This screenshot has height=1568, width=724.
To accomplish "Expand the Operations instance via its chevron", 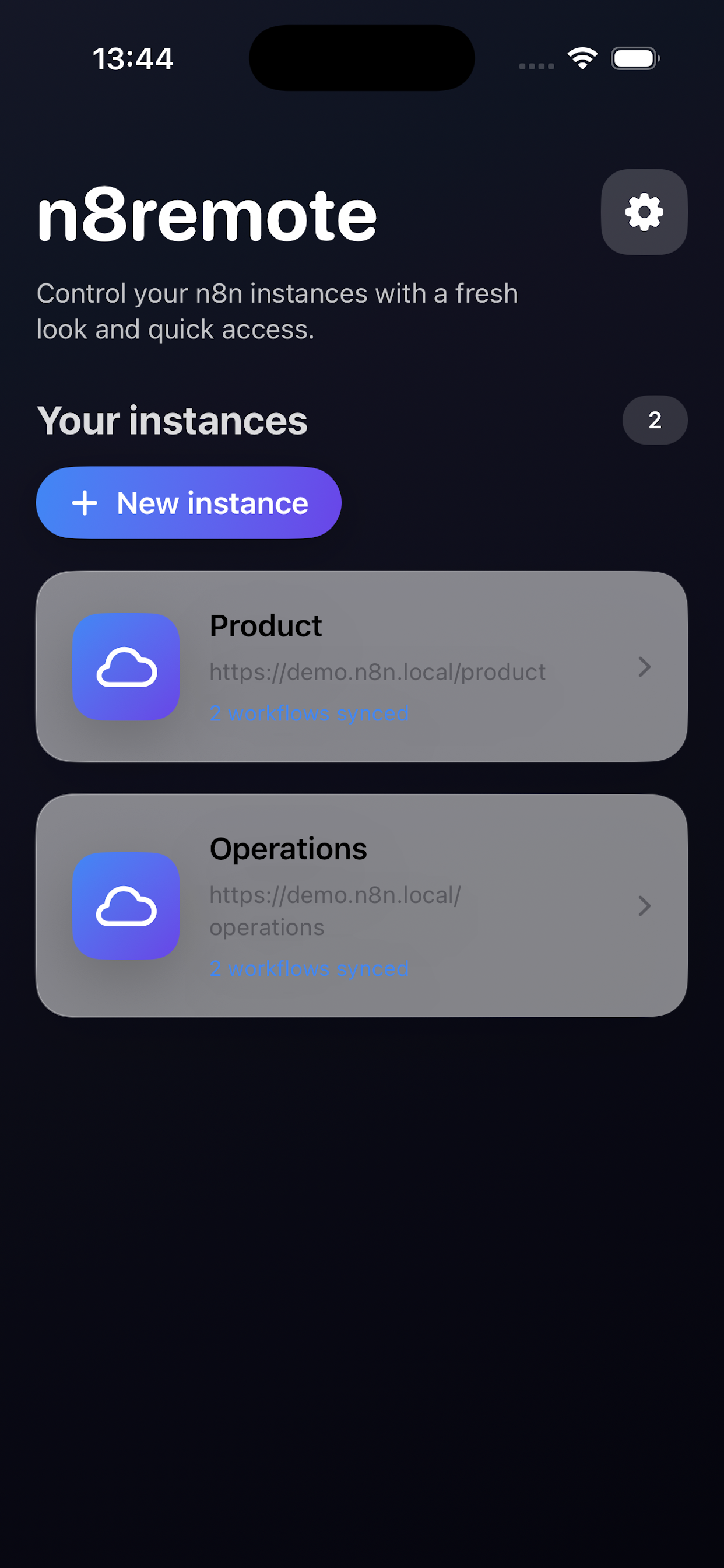I will (645, 907).
